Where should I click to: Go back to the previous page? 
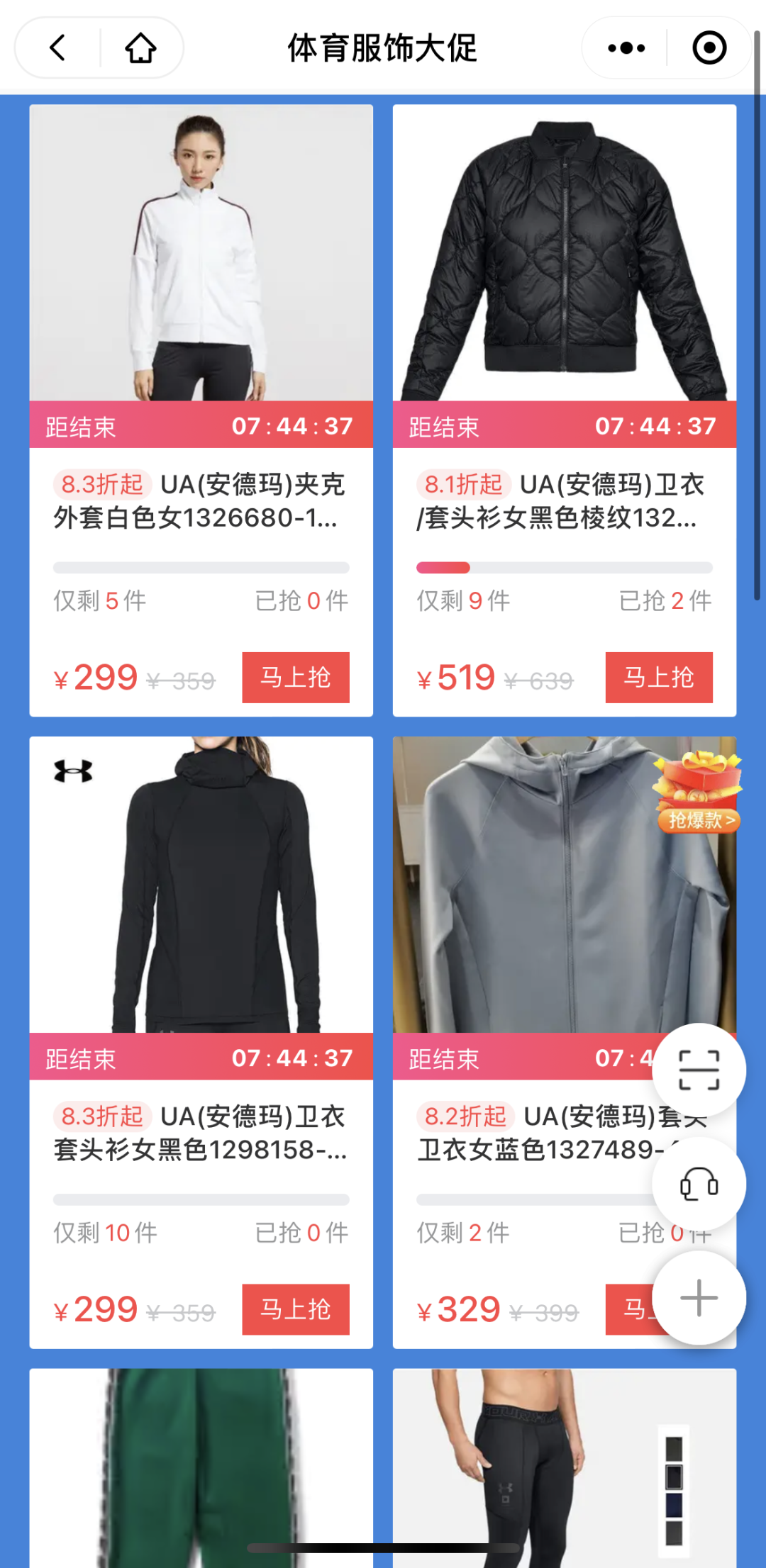(58, 48)
